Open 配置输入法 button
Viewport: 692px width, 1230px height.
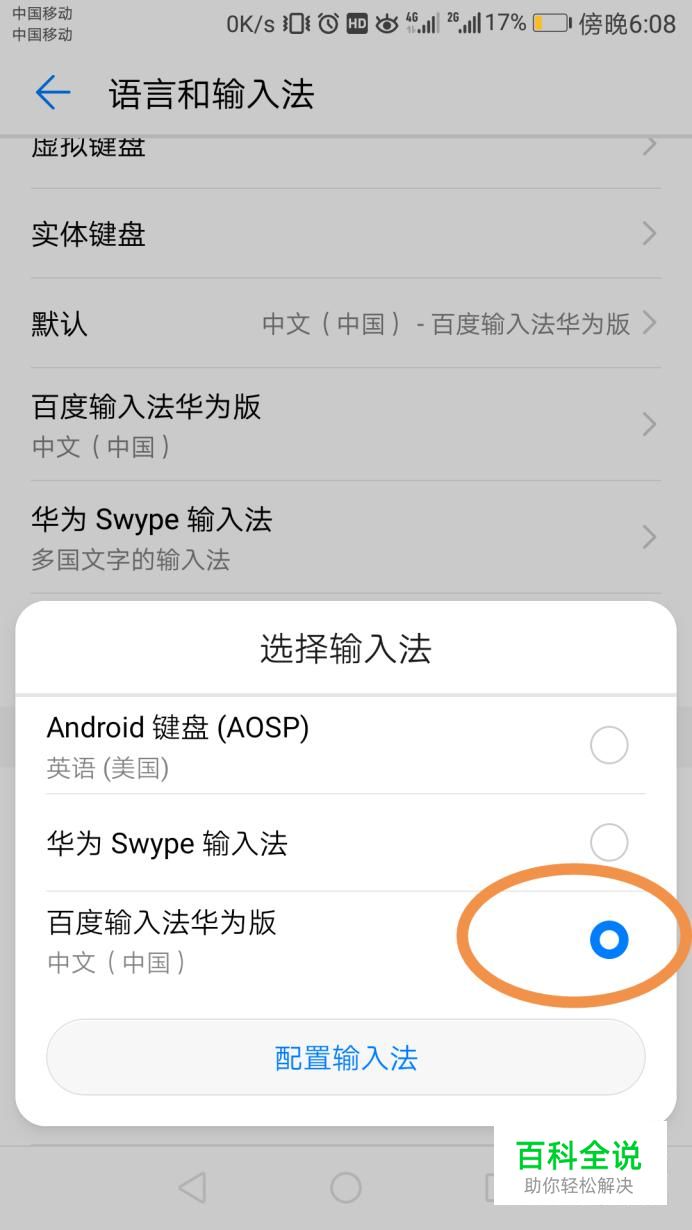click(x=346, y=1057)
